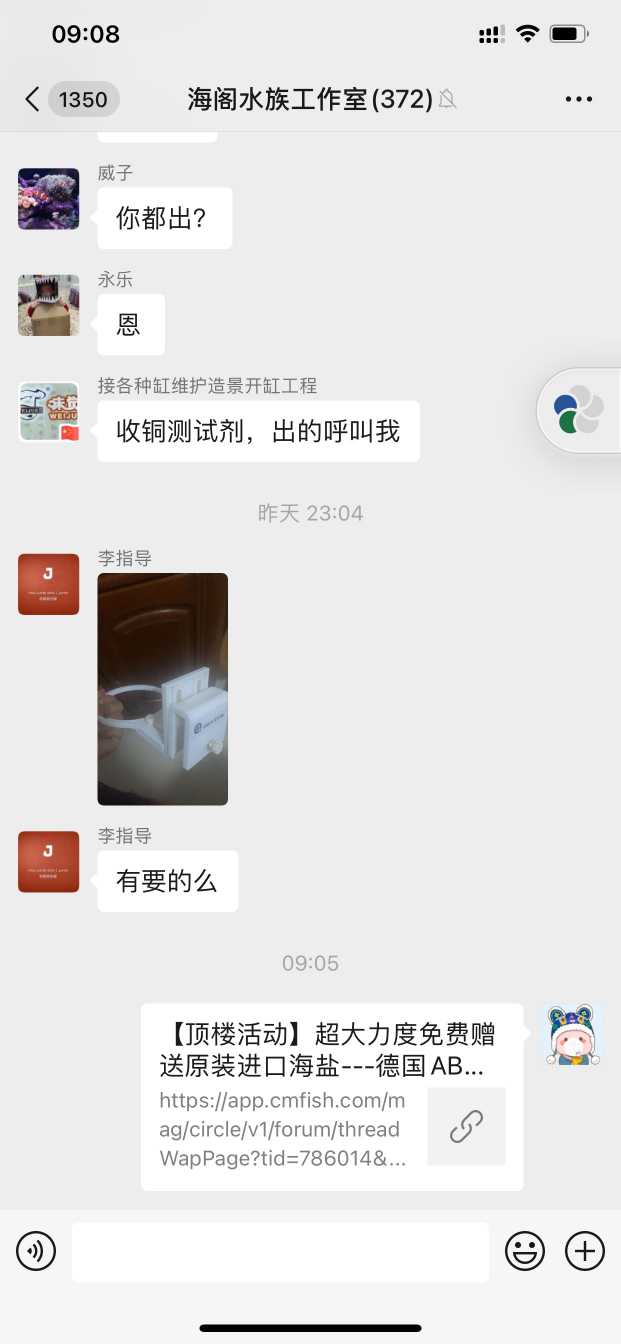Open 永乐's profile avatar
The image size is (621, 1344).
pos(48,305)
